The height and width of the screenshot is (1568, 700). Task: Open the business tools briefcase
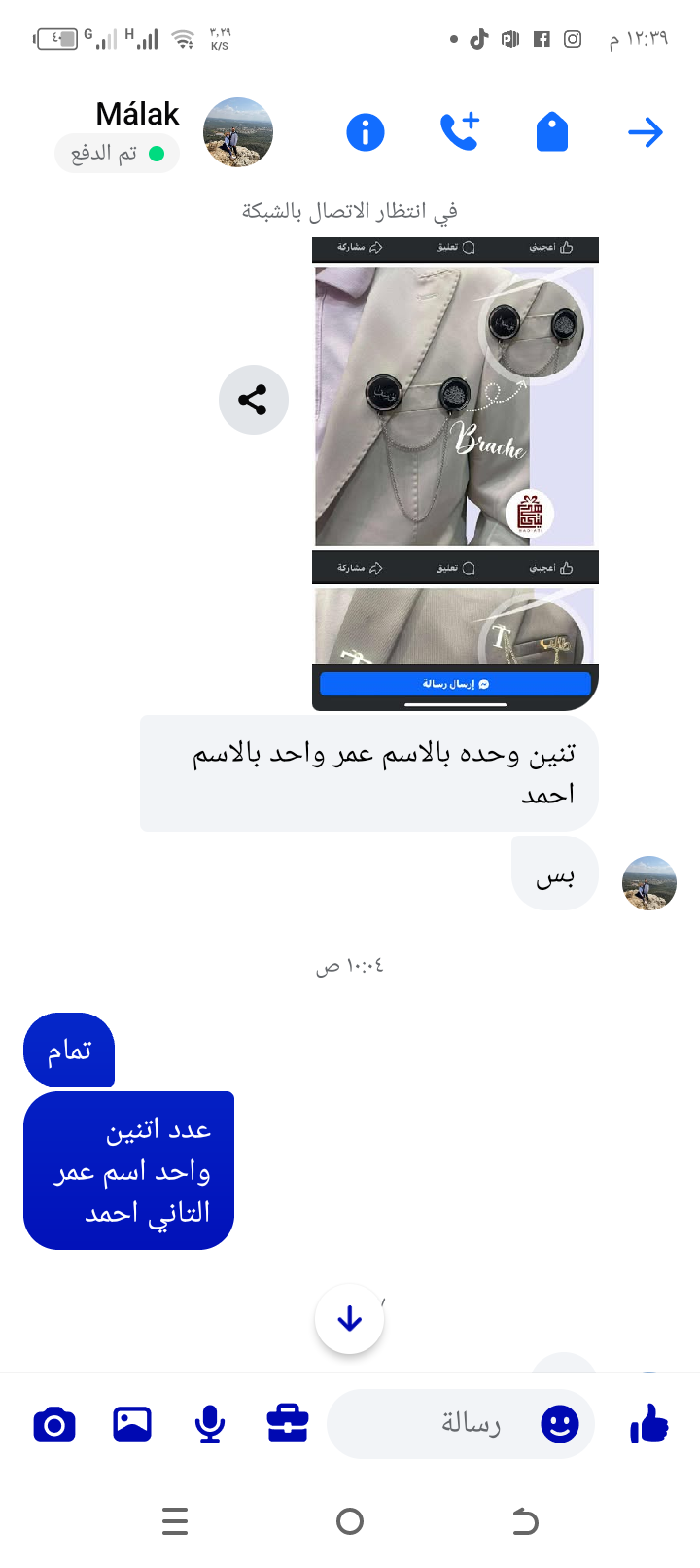point(288,1424)
